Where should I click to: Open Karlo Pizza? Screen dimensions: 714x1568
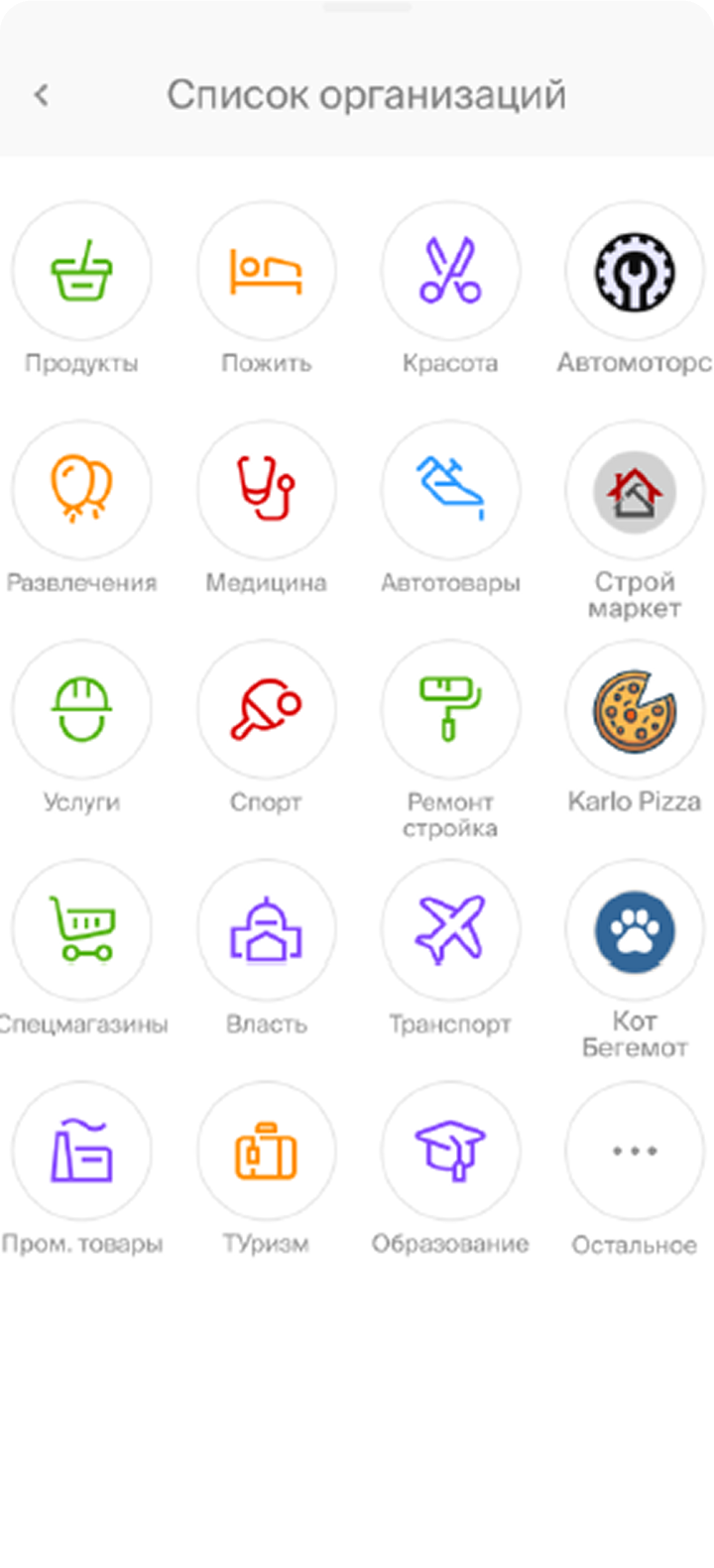tap(635, 709)
